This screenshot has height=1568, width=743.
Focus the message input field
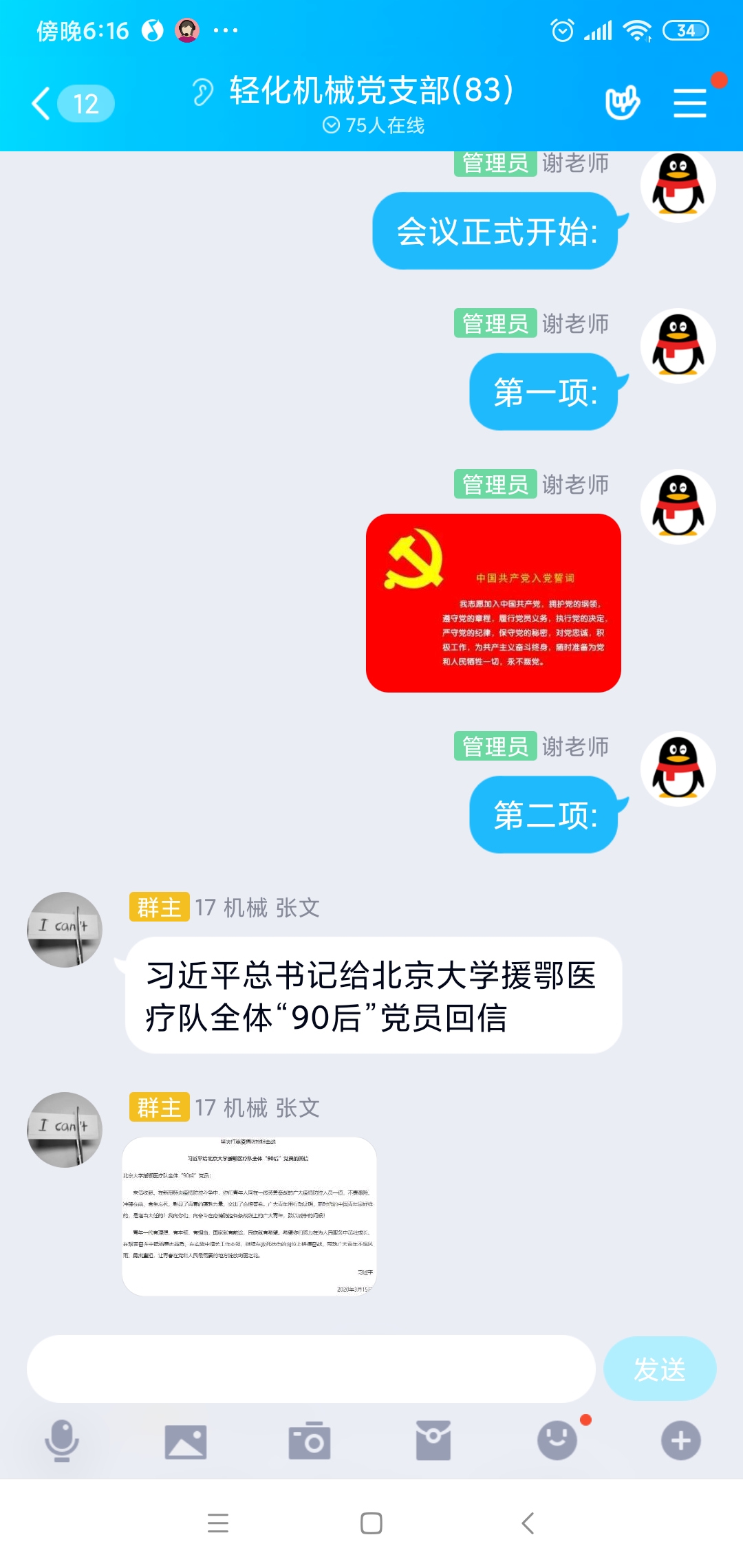[x=311, y=1369]
